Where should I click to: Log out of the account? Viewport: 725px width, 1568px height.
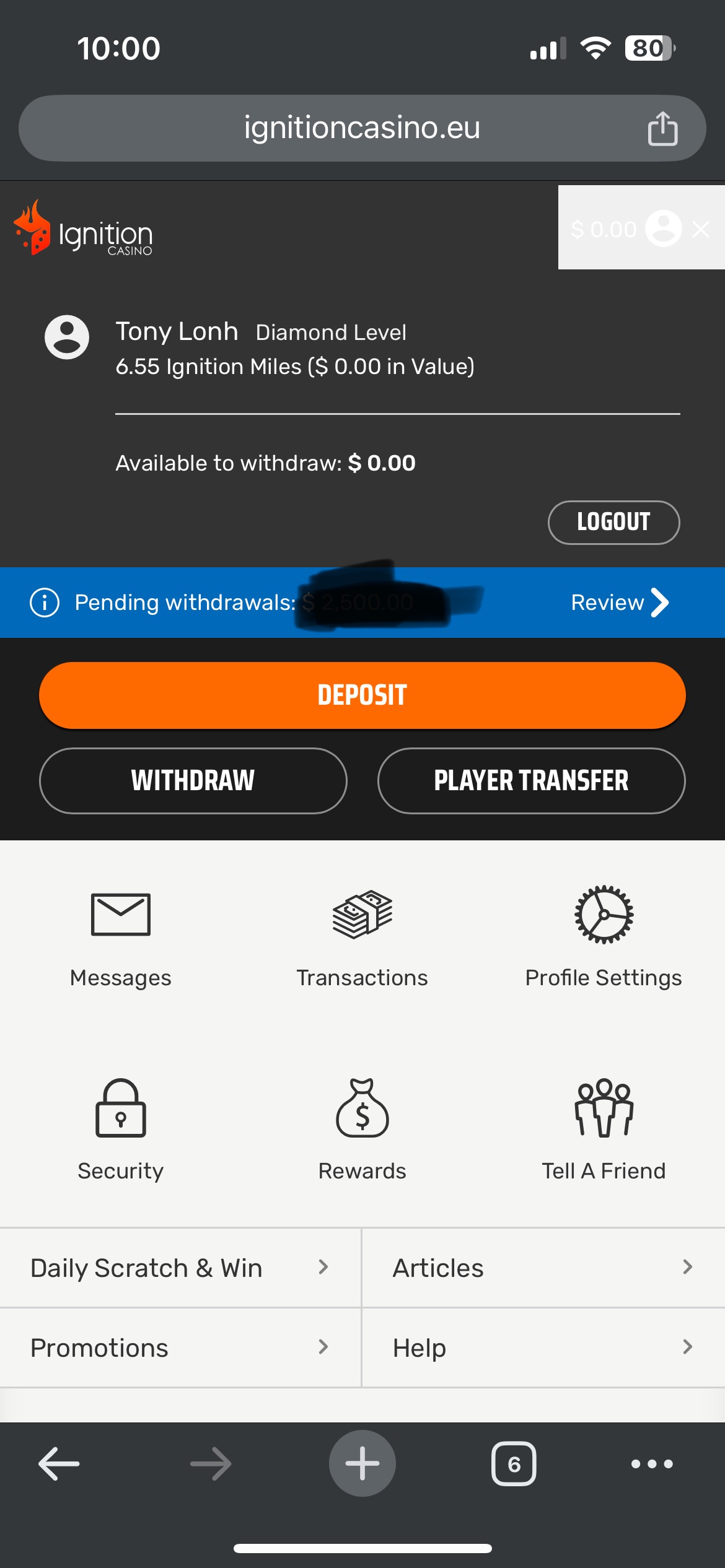613,522
